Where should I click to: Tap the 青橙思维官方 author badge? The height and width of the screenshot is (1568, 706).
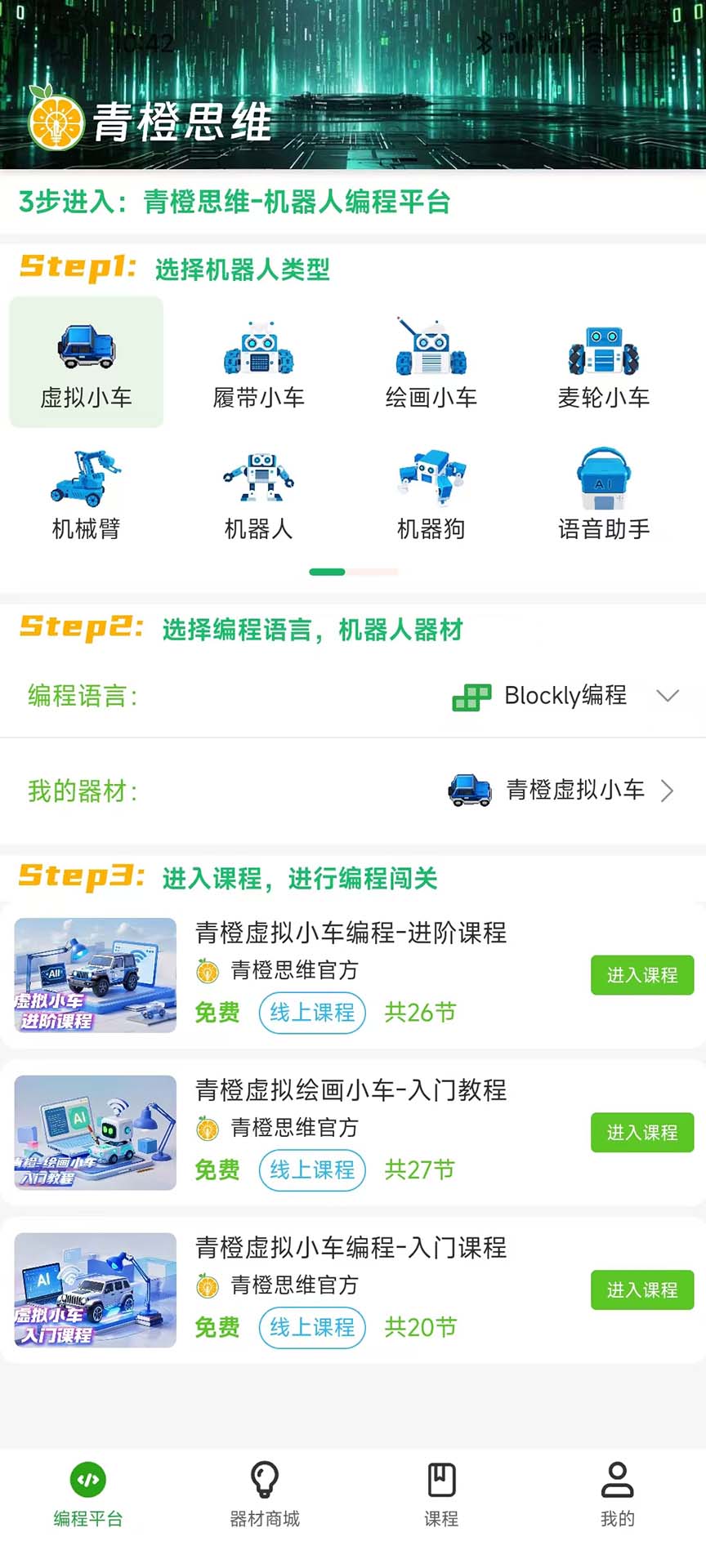point(282,970)
